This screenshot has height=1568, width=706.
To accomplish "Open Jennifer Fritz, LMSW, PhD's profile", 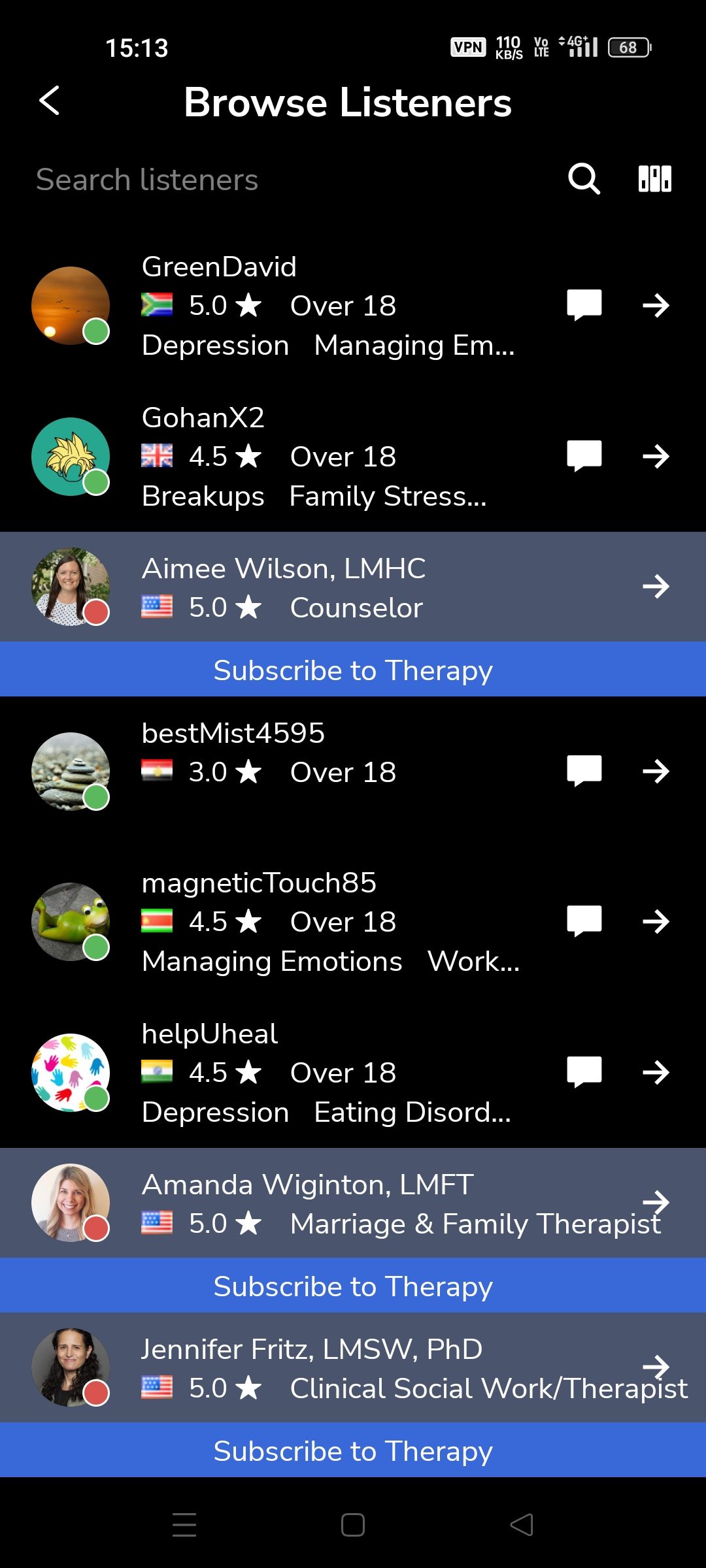I will click(x=656, y=1367).
